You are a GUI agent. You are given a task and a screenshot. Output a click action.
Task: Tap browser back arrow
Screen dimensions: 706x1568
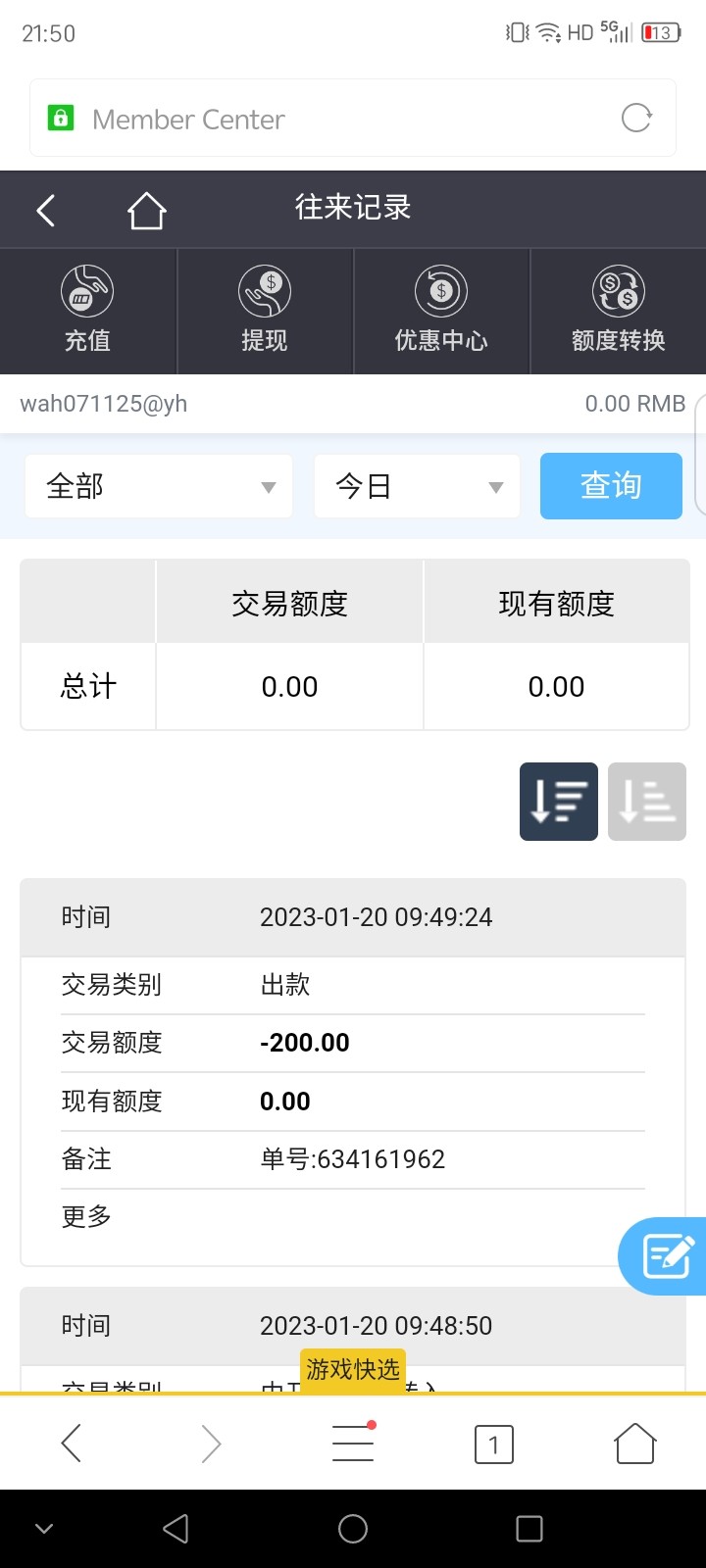pyautogui.click(x=71, y=1444)
